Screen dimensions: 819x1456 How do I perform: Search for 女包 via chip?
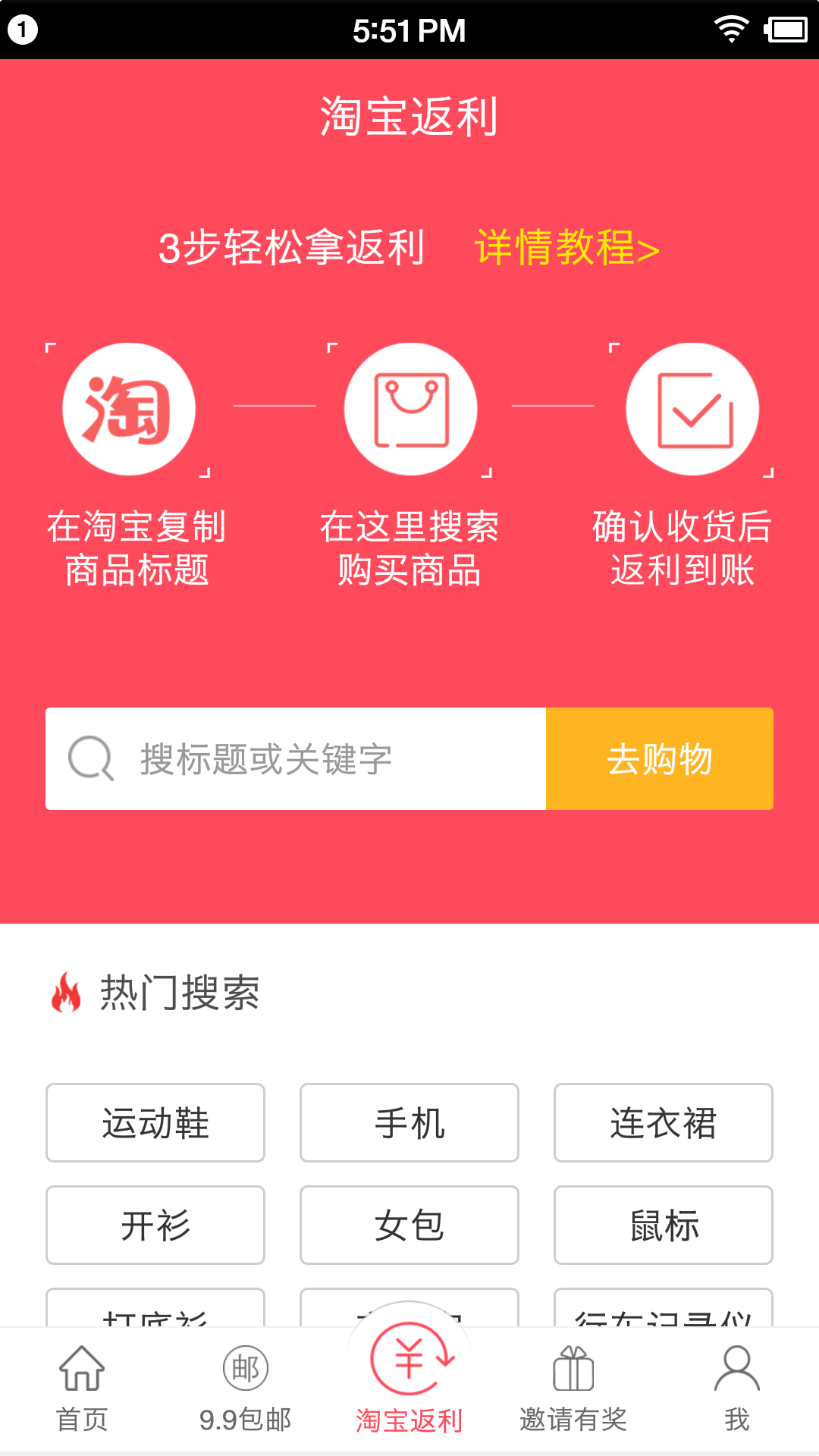[409, 1225]
